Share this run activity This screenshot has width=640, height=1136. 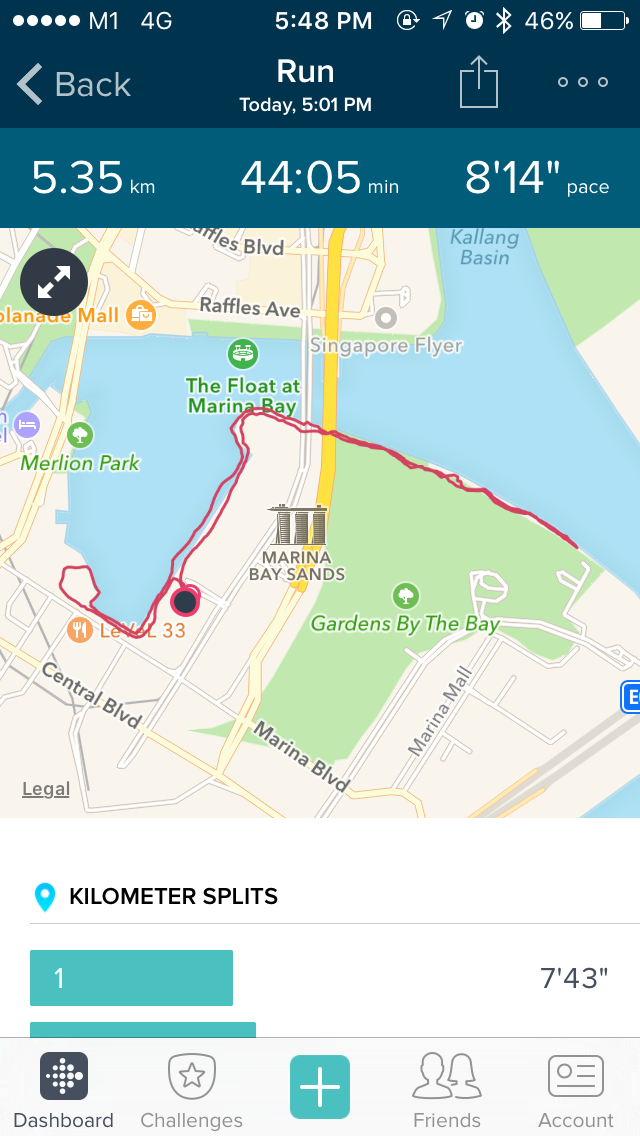pos(479,82)
